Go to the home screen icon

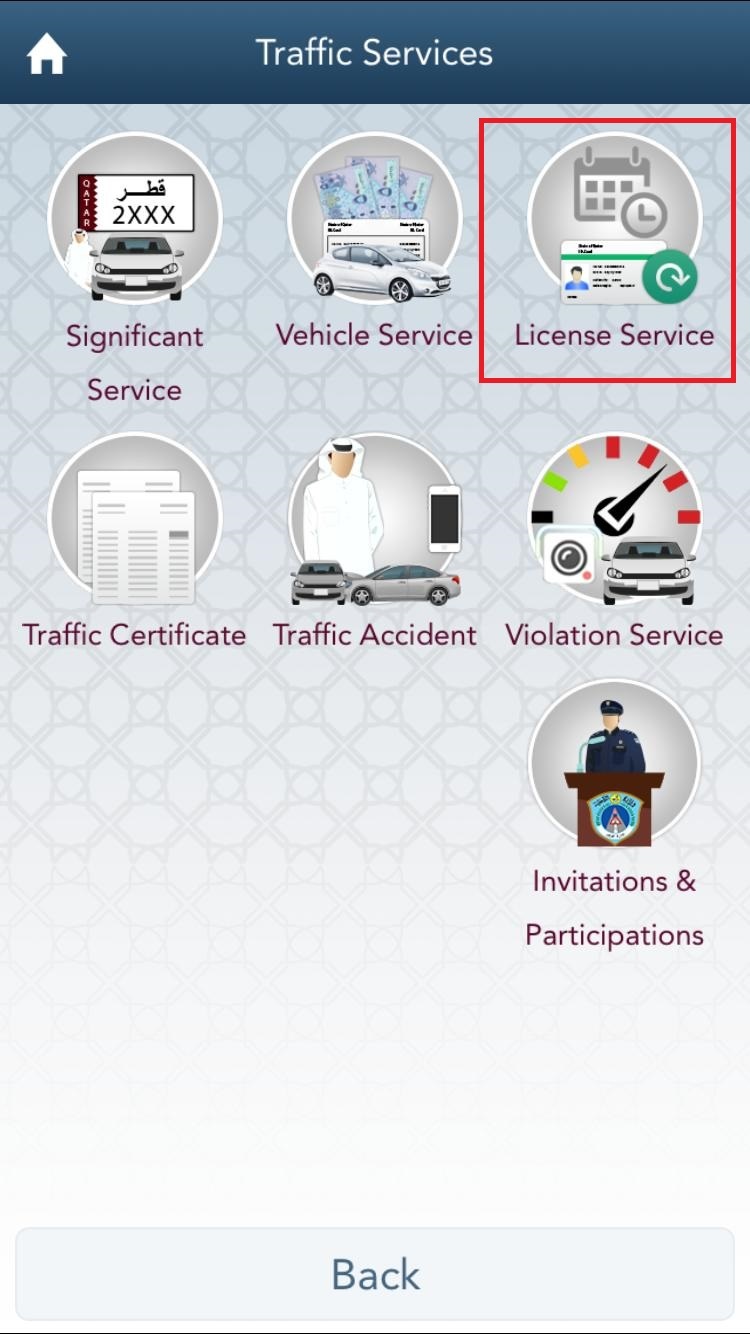click(x=46, y=54)
